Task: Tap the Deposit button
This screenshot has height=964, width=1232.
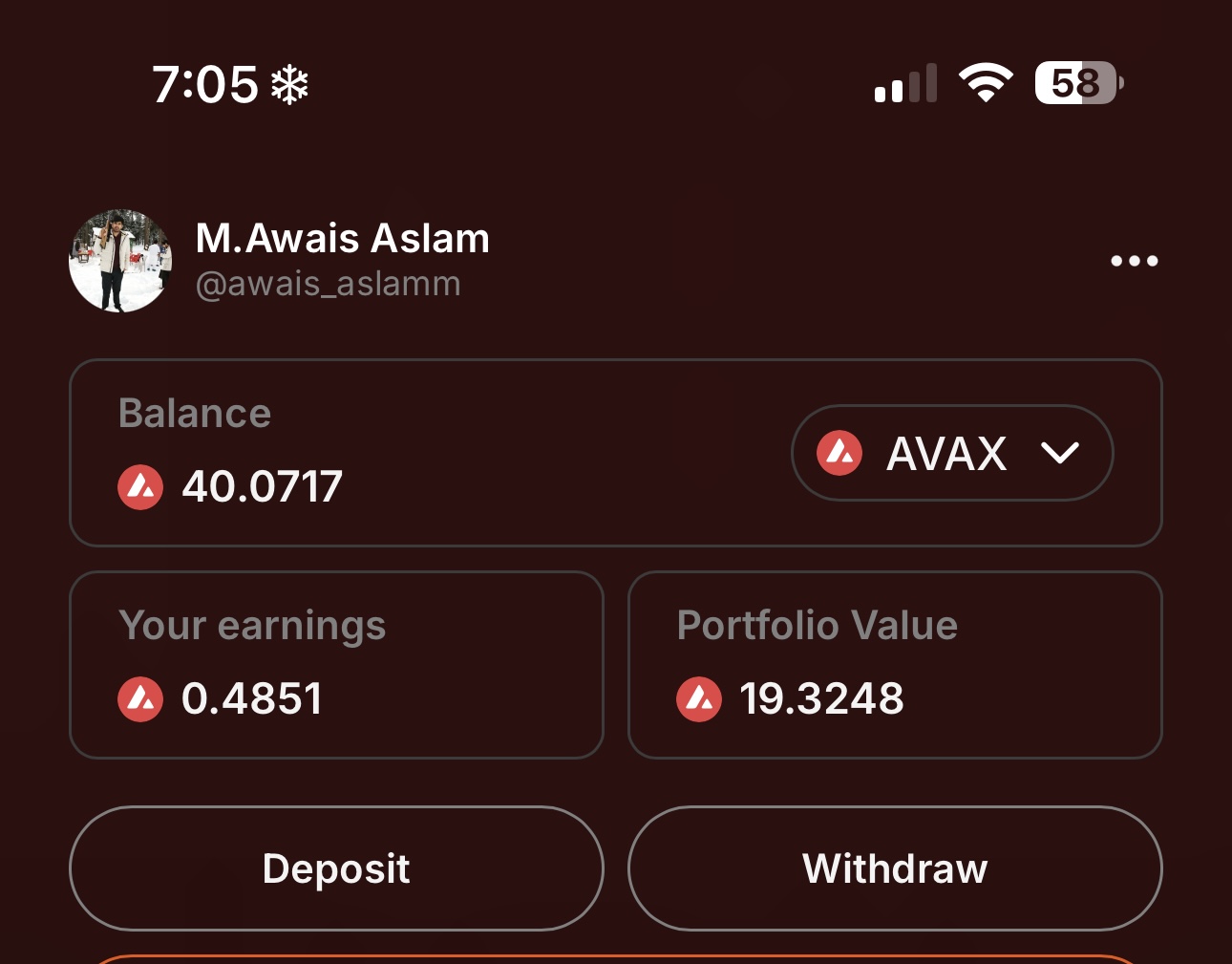Action: 336,868
